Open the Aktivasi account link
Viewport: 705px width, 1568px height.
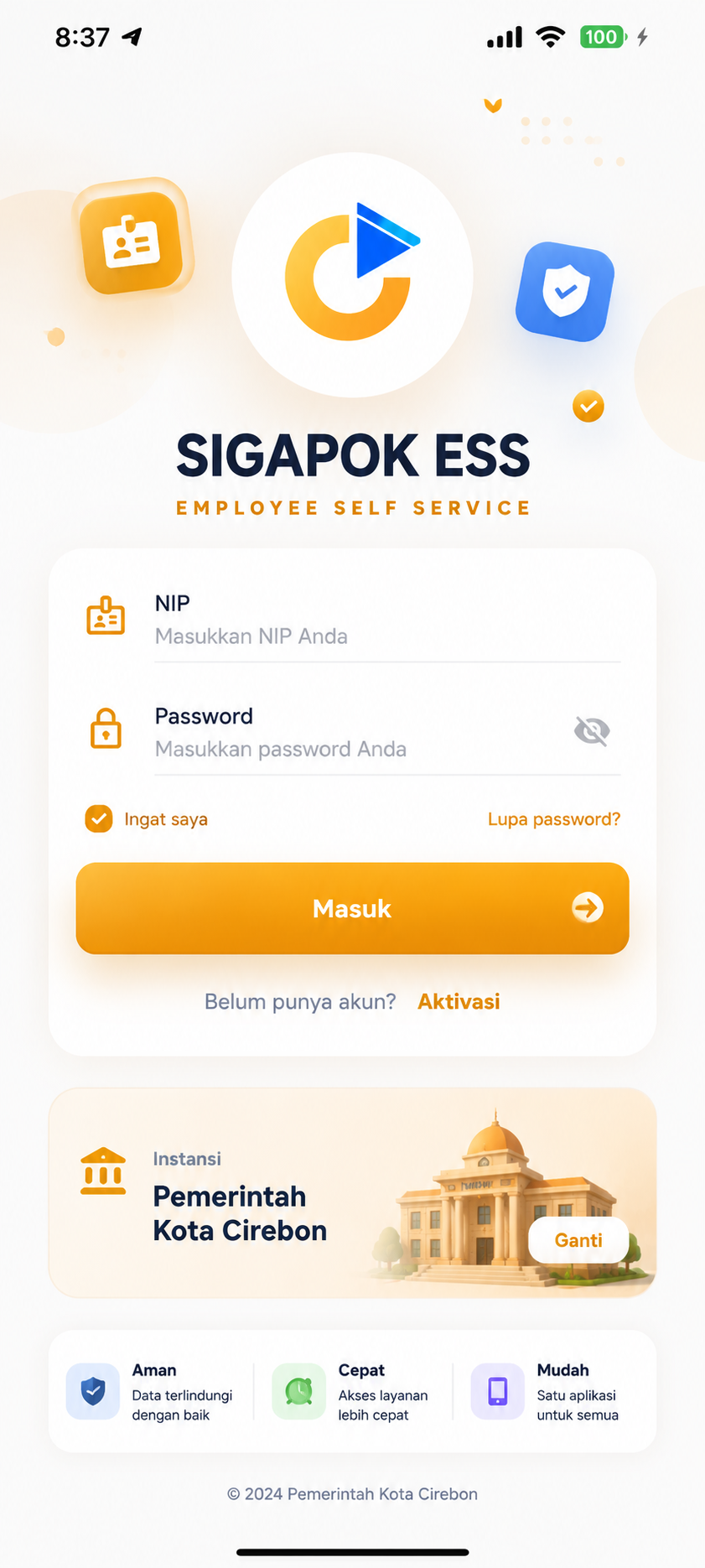(459, 1001)
